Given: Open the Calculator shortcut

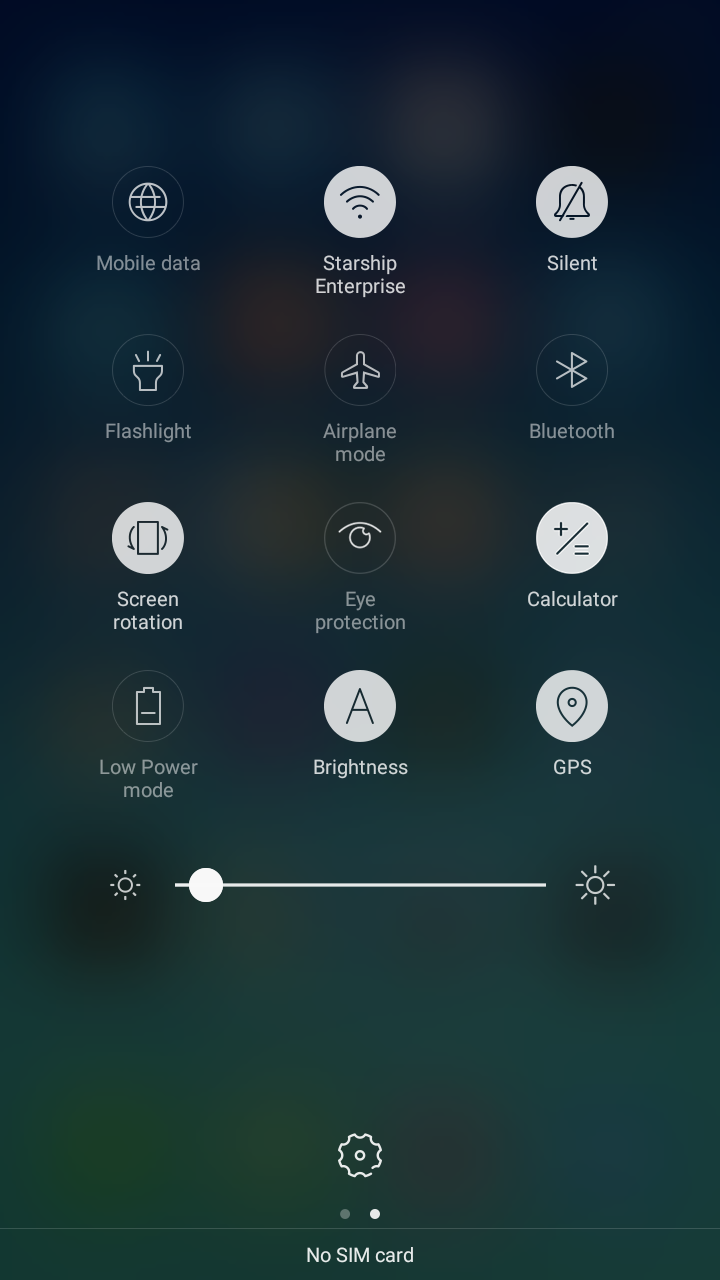Looking at the screenshot, I should 572,538.
